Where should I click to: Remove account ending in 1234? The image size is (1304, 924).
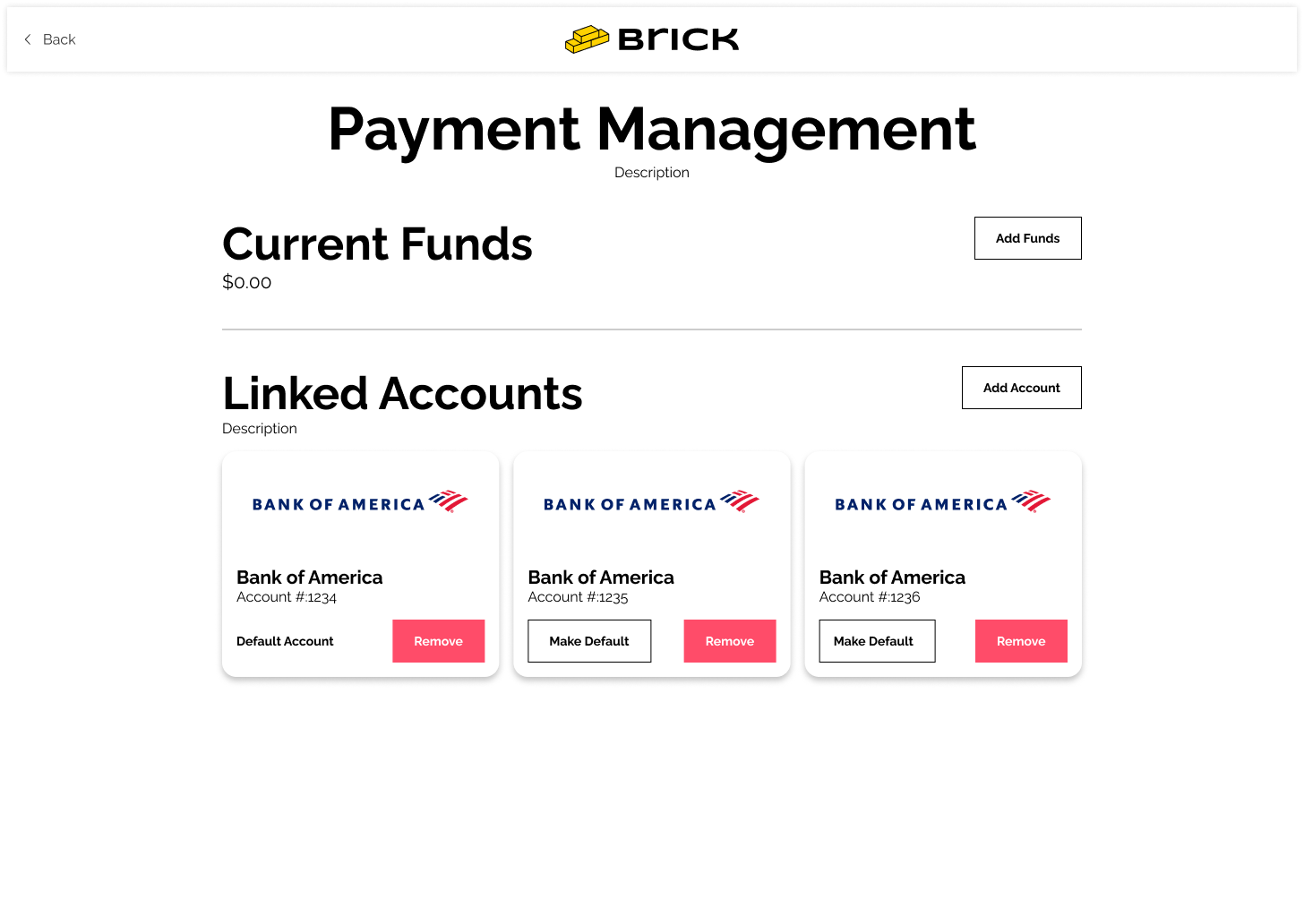coord(438,641)
